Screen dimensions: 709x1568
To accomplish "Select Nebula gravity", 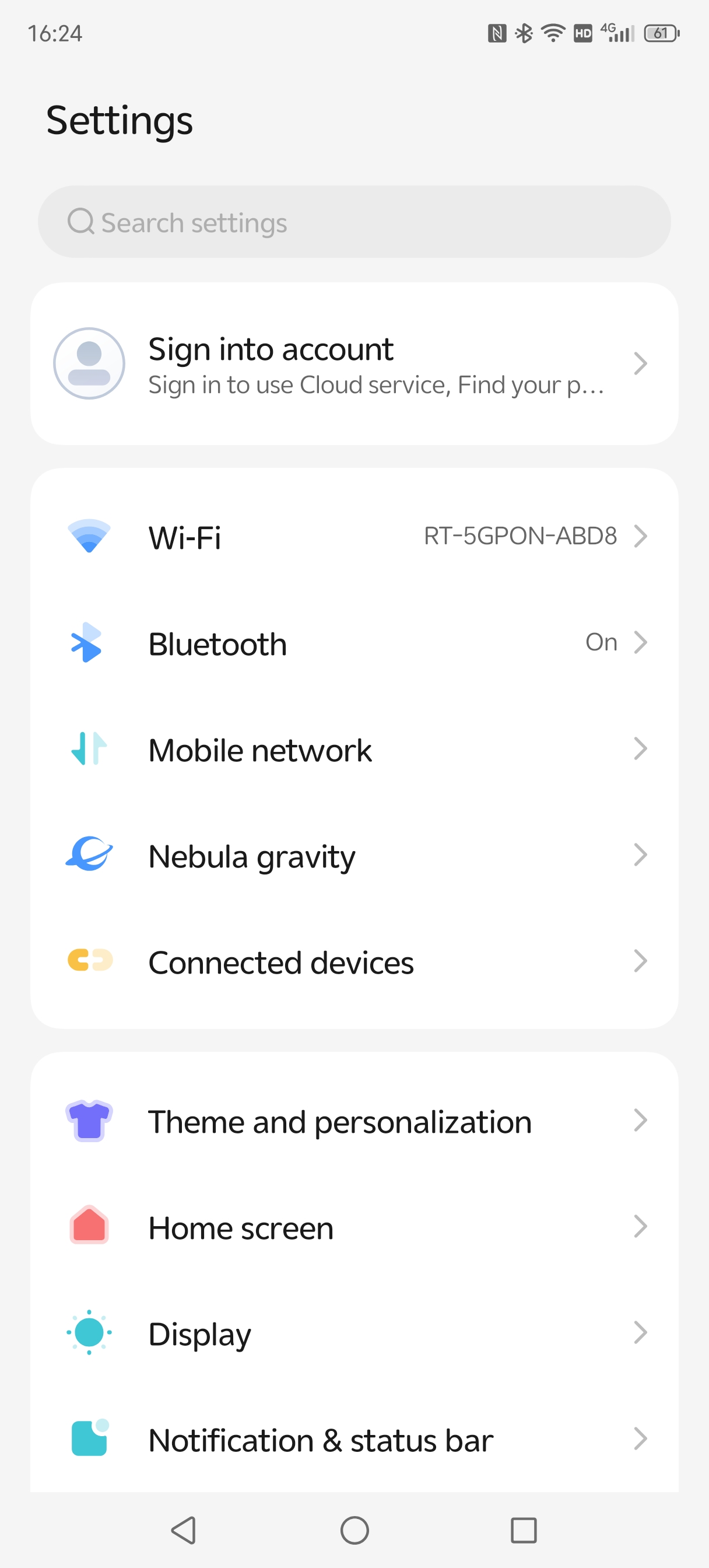I will 354,856.
